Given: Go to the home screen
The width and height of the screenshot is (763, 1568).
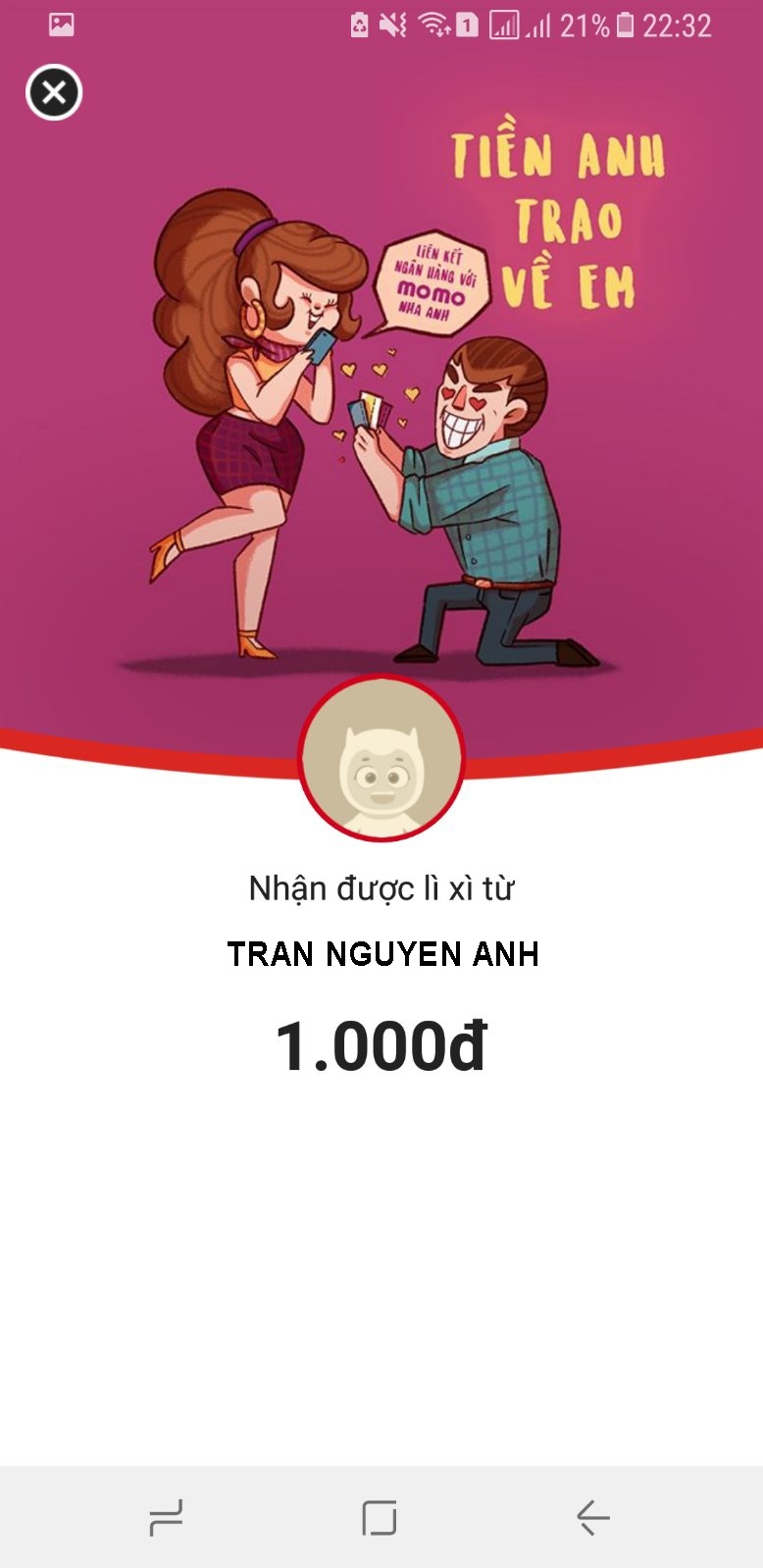Looking at the screenshot, I should coord(380,1517).
